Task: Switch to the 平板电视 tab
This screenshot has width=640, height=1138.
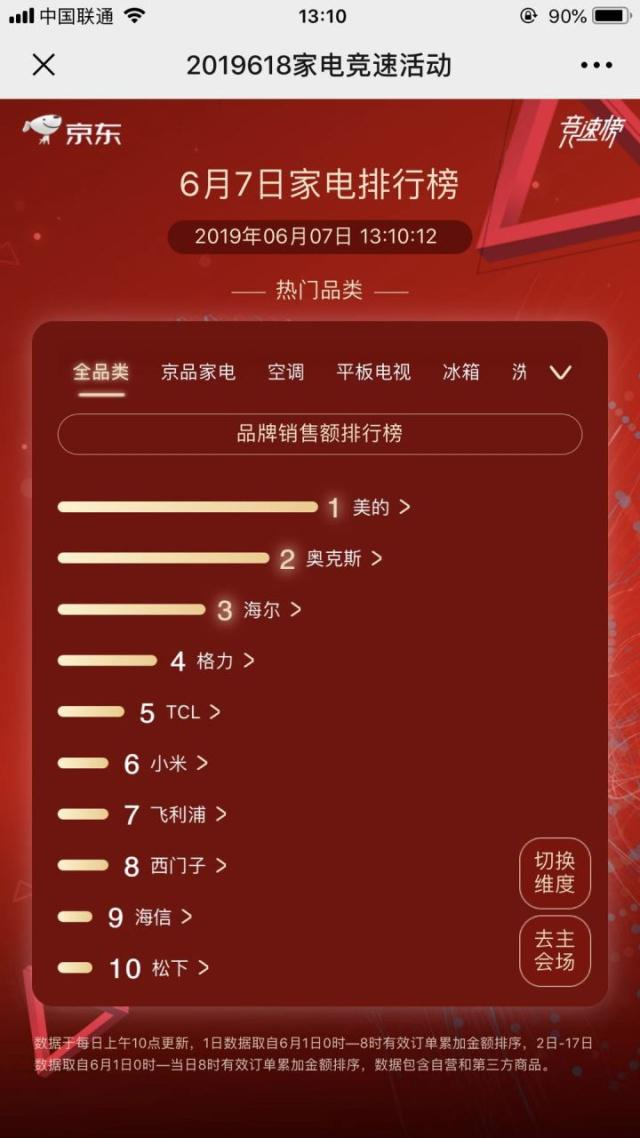Action: click(373, 372)
